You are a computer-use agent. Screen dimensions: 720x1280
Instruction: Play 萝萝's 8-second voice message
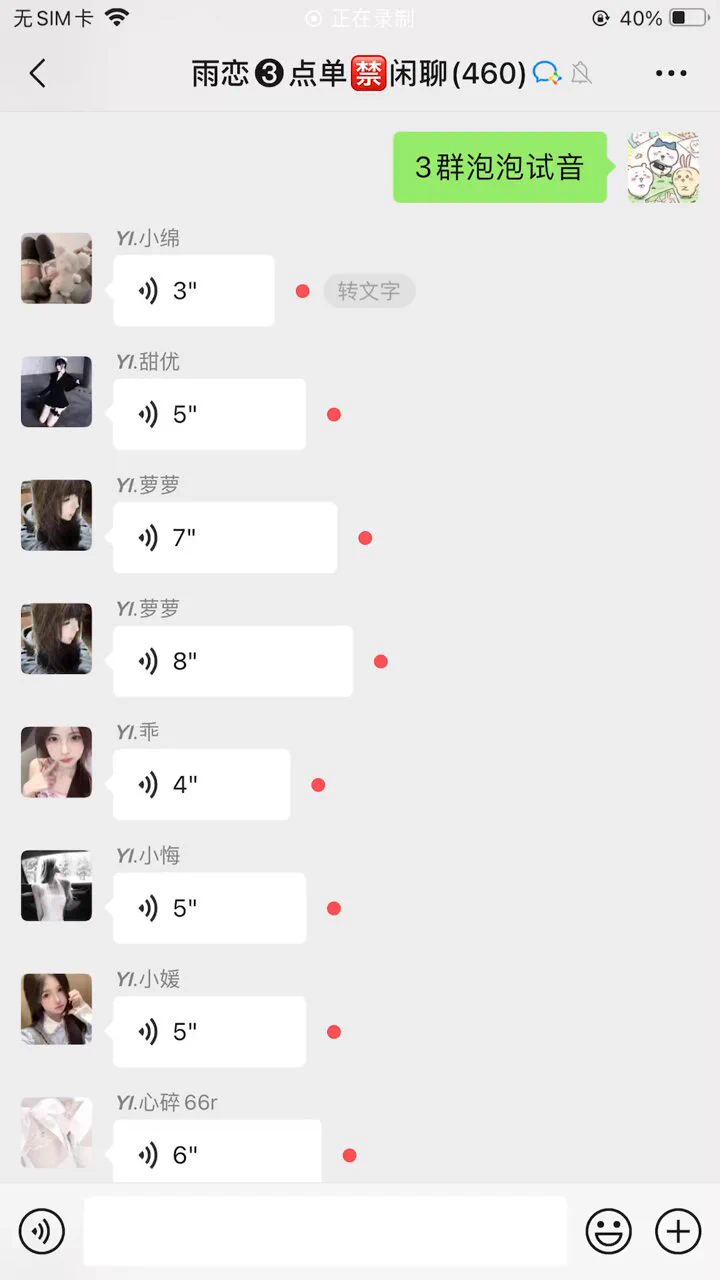coord(232,661)
